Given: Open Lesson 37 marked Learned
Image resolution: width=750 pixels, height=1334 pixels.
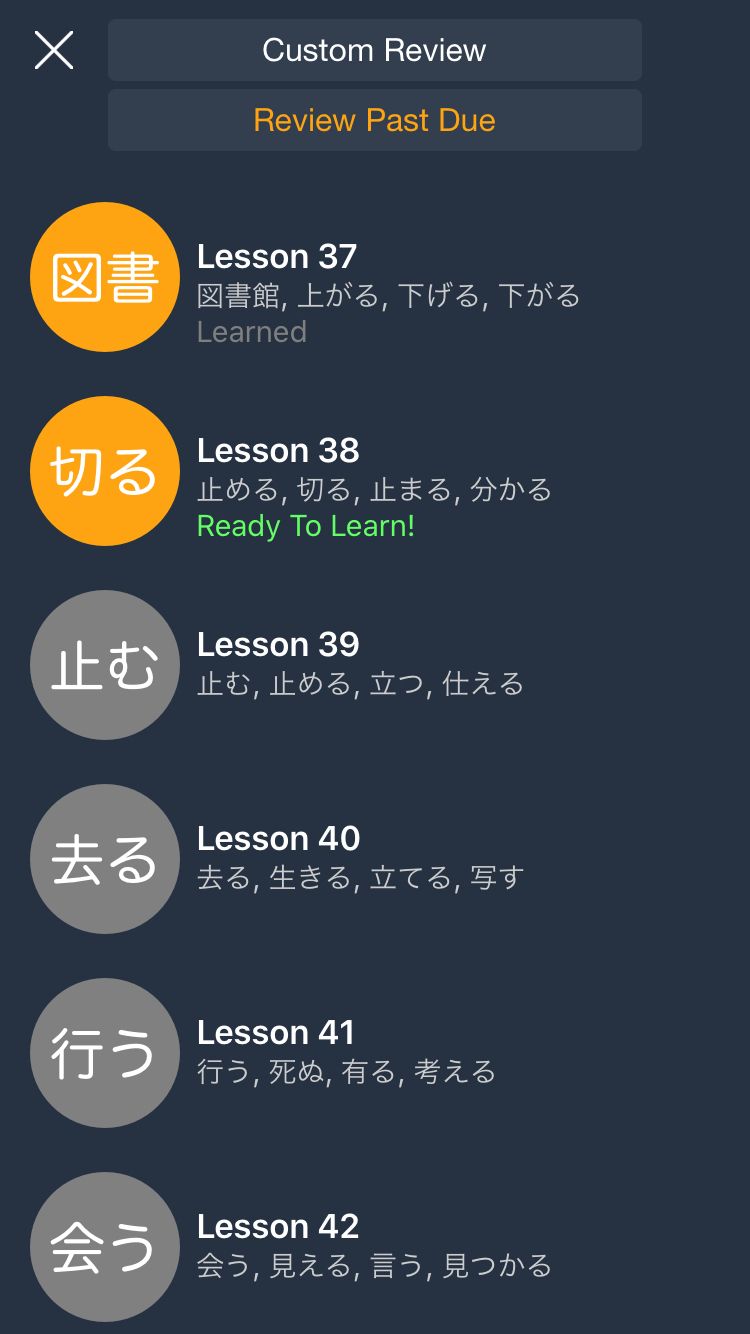Looking at the screenshot, I should pos(375,277).
